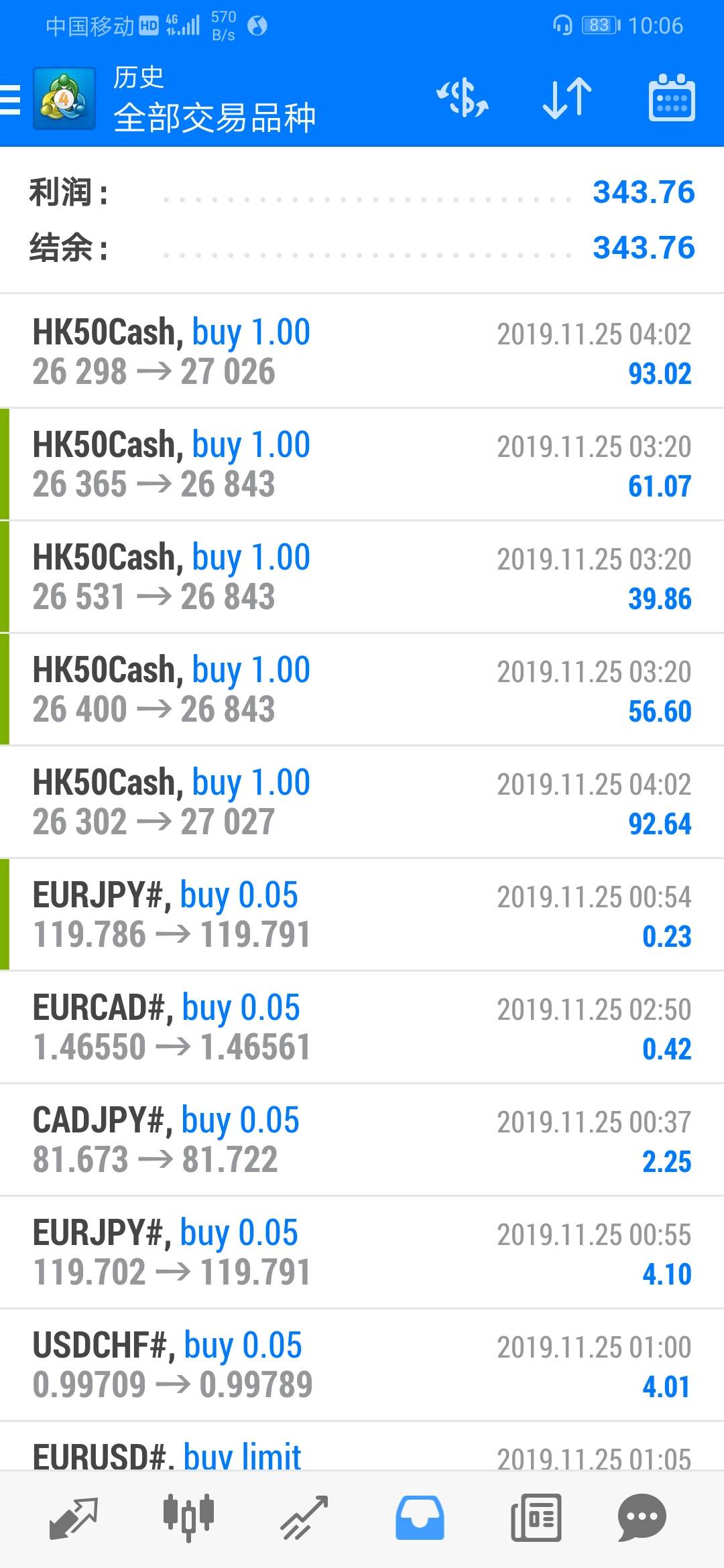The height and width of the screenshot is (1568, 724).
Task: Pick a history period with the calendar icon
Action: 672,99
